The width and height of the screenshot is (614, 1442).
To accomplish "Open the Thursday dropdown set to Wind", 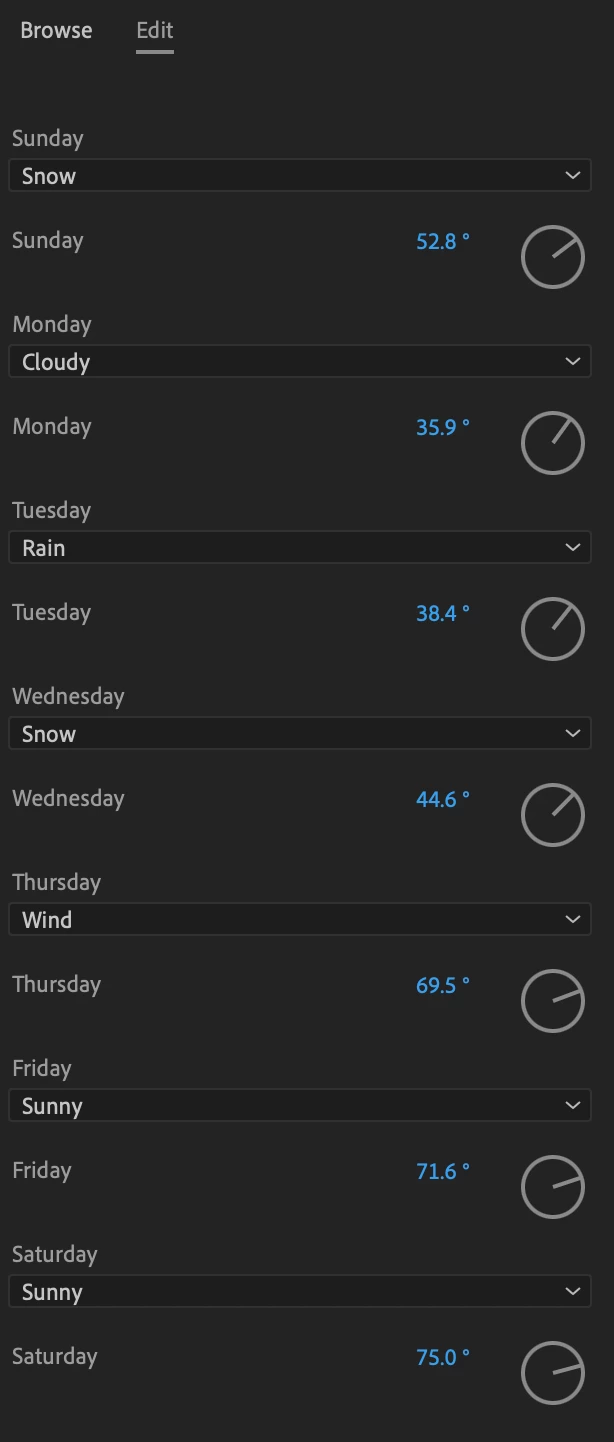I will coord(300,920).
